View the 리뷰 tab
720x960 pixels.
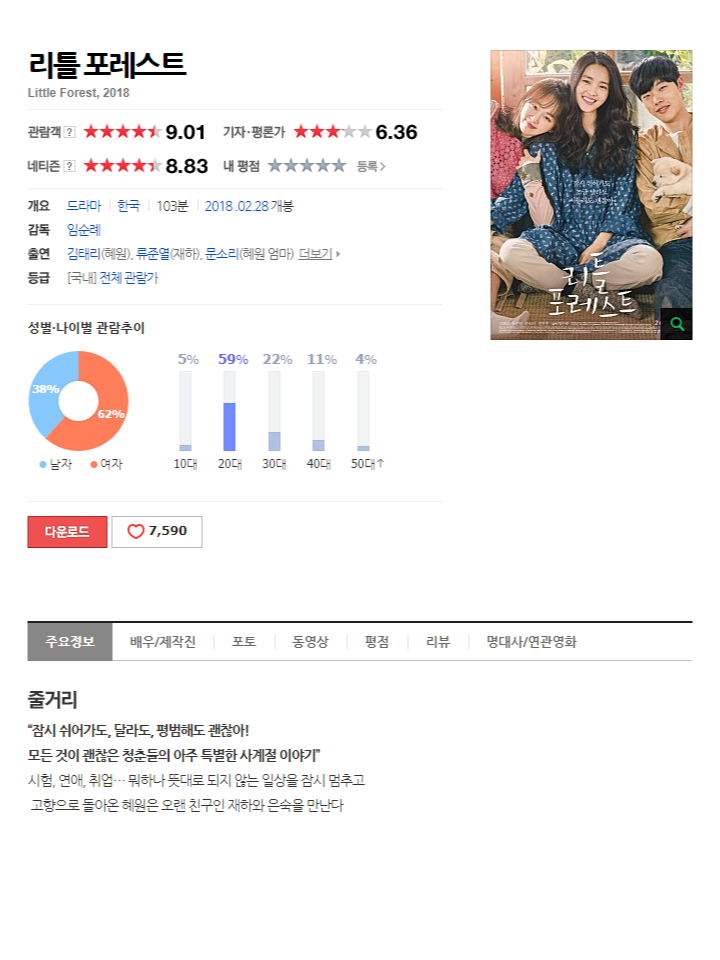(438, 642)
